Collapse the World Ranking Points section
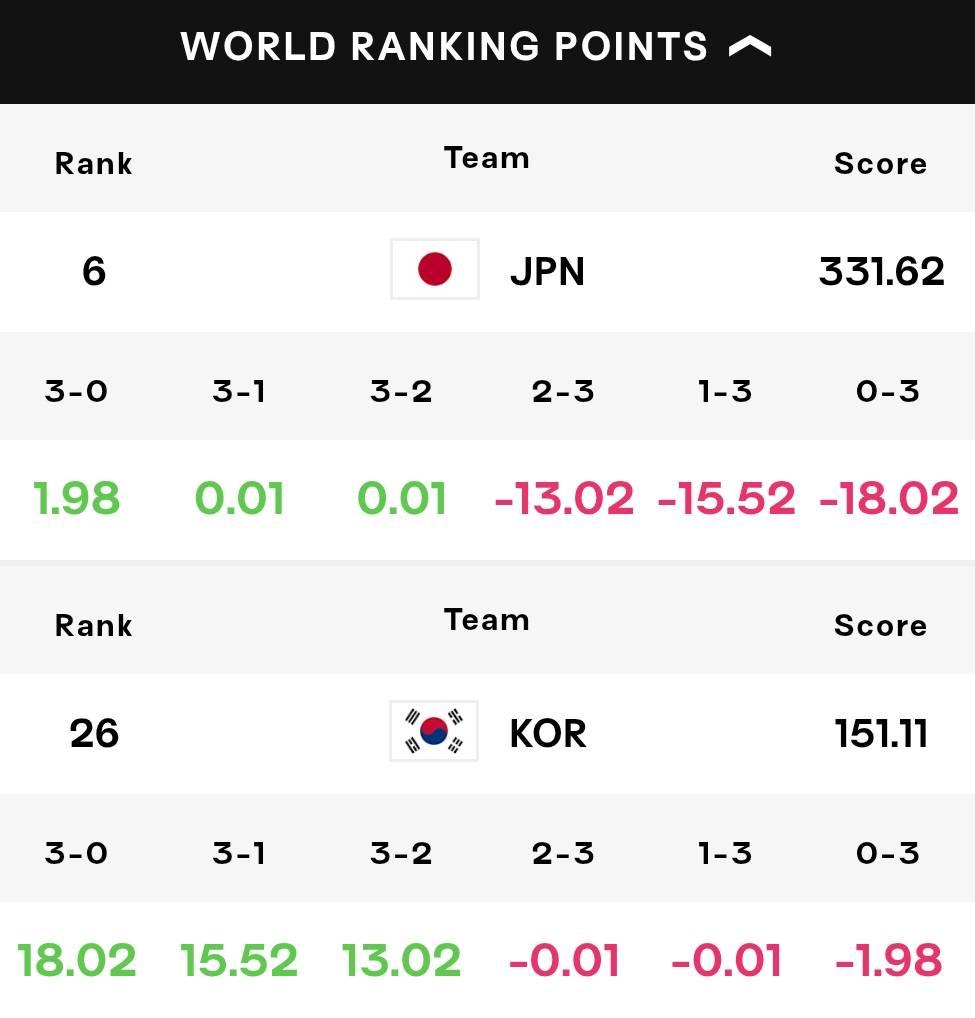 (750, 47)
